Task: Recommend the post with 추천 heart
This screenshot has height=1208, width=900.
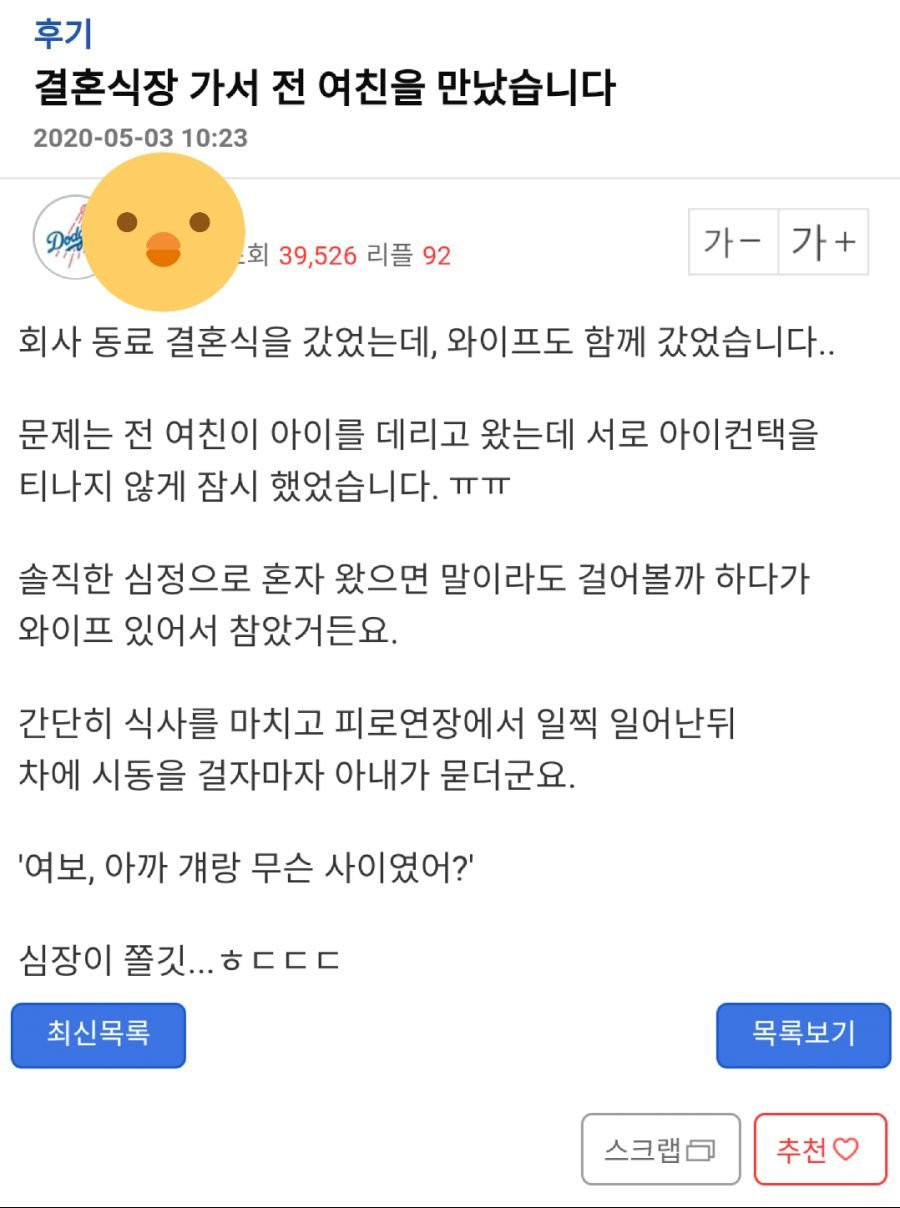Action: (820, 1150)
